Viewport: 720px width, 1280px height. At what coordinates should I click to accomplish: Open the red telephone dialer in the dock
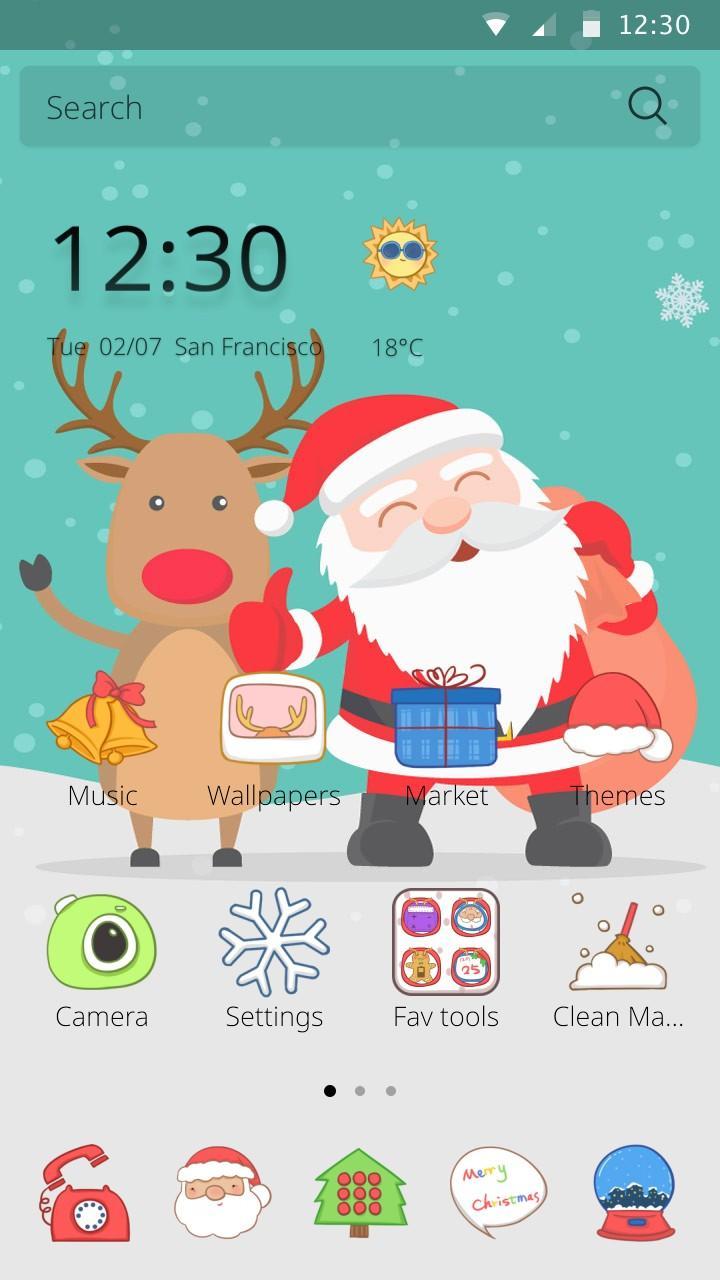(85, 1192)
